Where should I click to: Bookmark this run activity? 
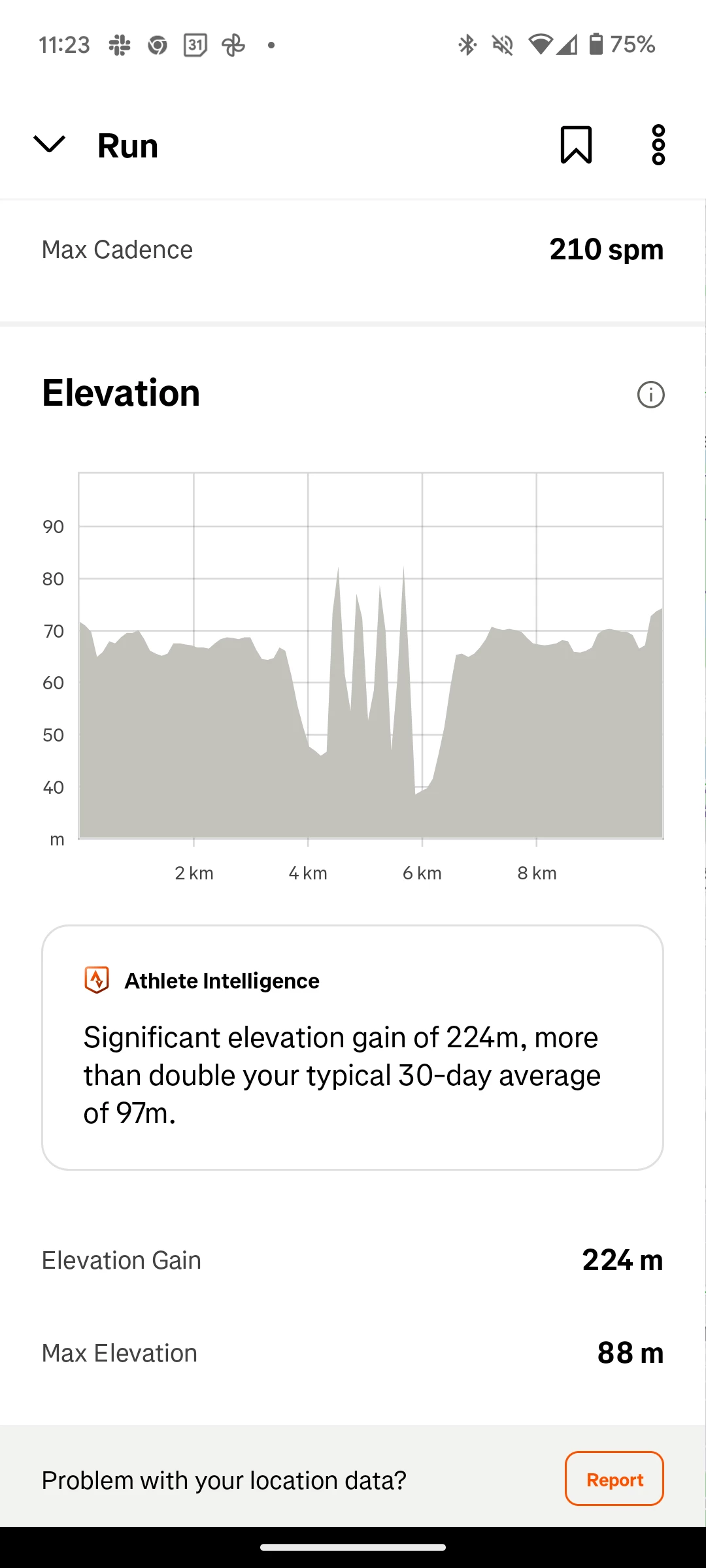pyautogui.click(x=576, y=144)
